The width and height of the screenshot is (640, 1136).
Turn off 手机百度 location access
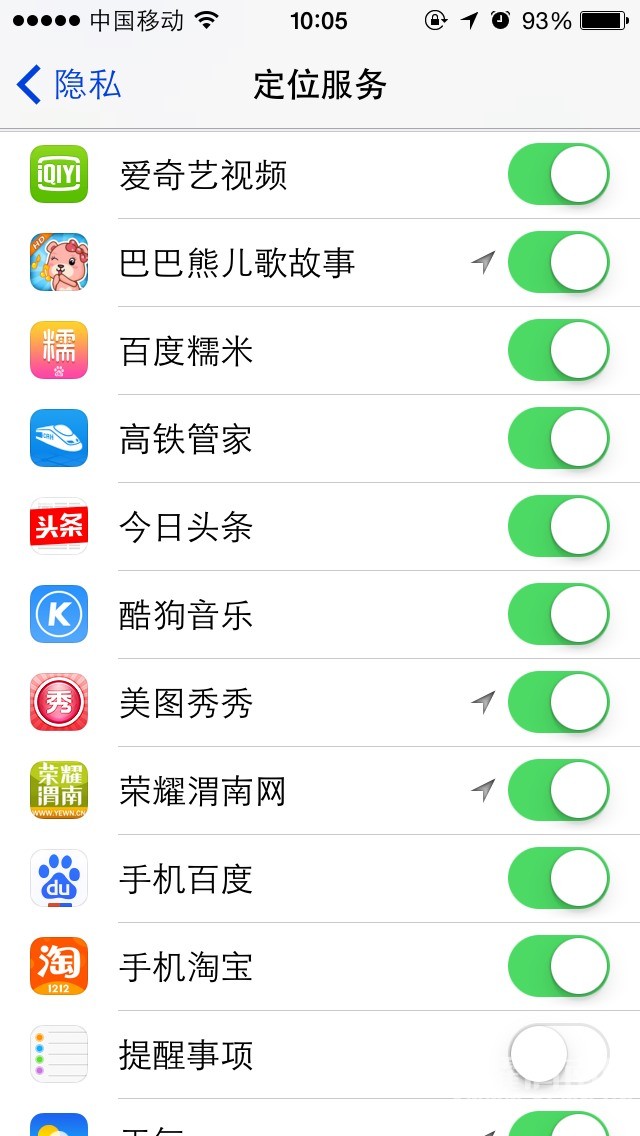pyautogui.click(x=558, y=879)
